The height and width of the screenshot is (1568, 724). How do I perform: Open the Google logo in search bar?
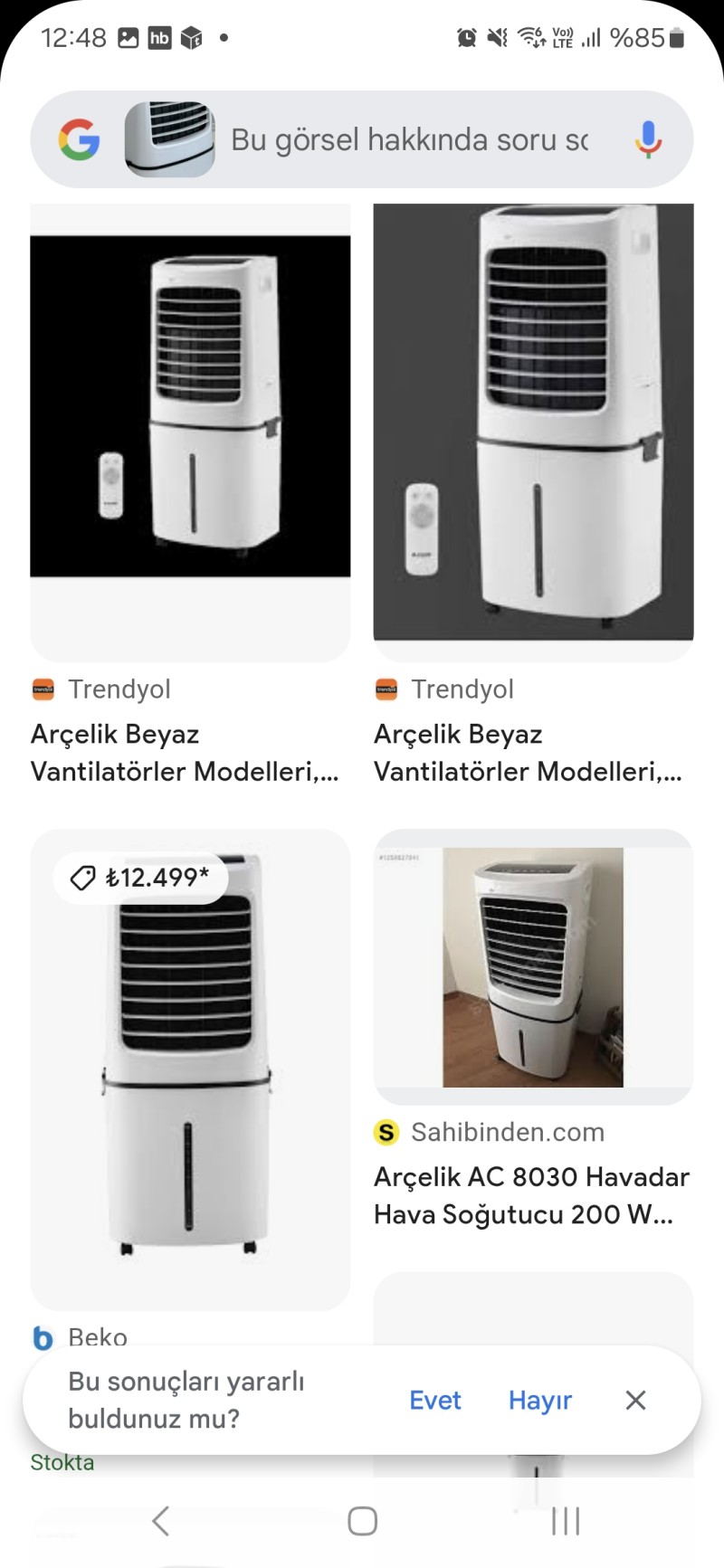coord(80,139)
